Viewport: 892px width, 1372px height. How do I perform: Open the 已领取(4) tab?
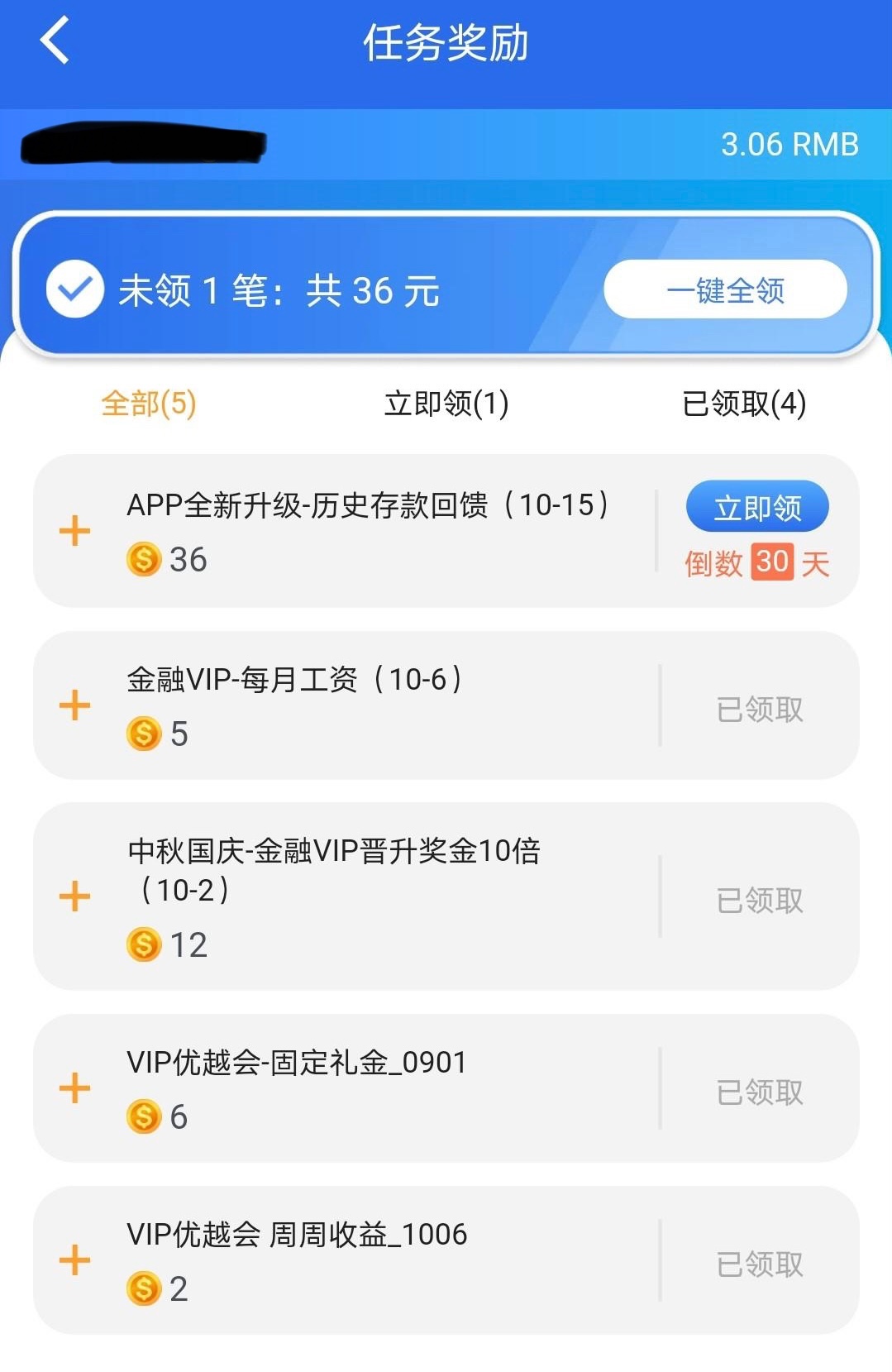click(x=744, y=404)
